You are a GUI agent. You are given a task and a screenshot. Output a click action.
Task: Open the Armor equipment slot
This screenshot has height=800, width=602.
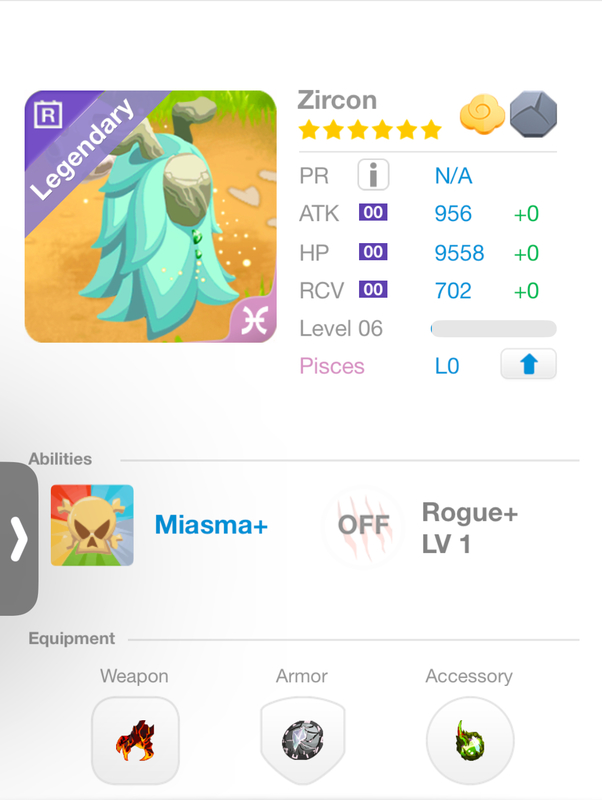301,741
